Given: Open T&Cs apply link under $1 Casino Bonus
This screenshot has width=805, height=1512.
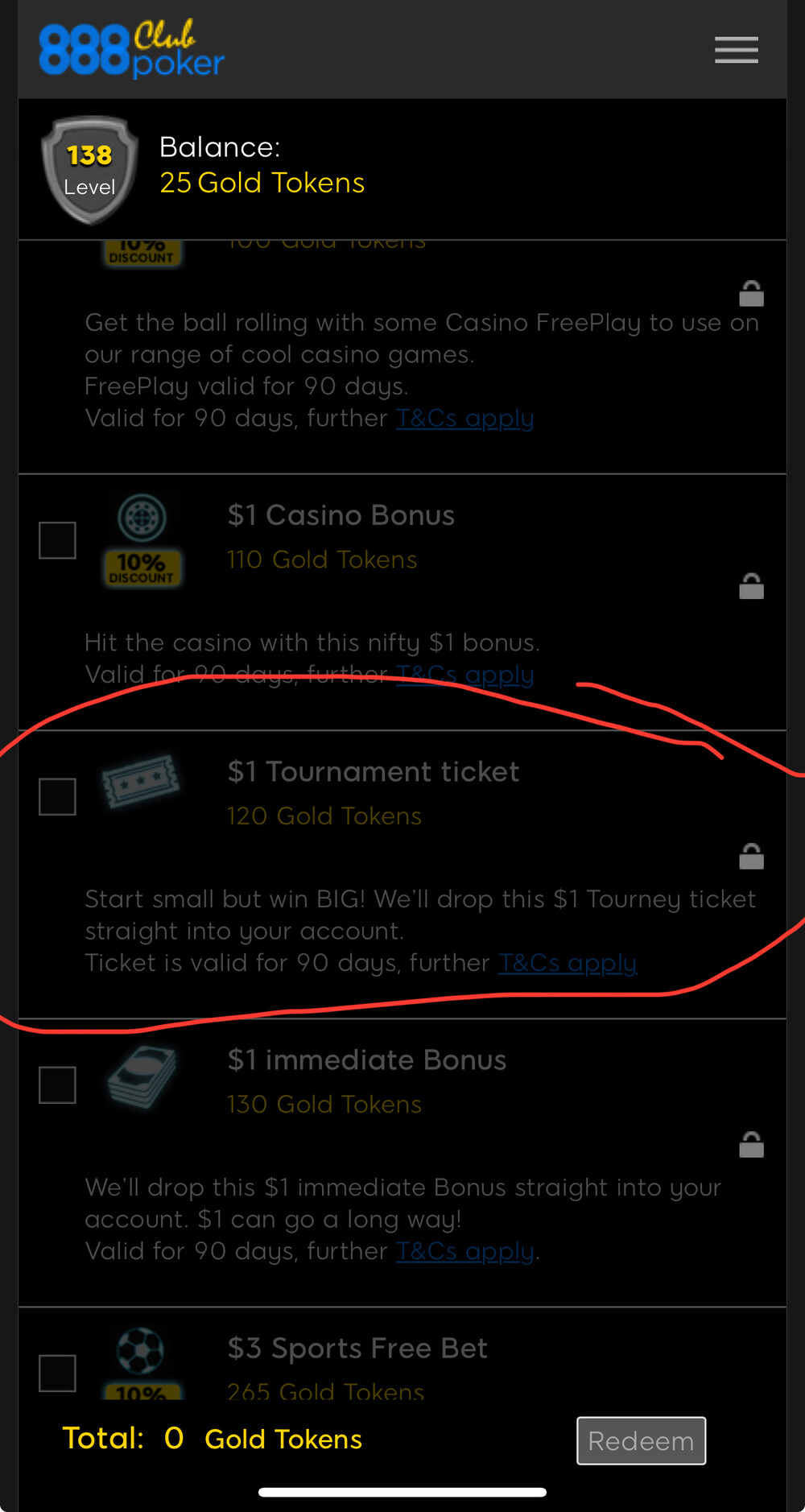Looking at the screenshot, I should [464, 675].
